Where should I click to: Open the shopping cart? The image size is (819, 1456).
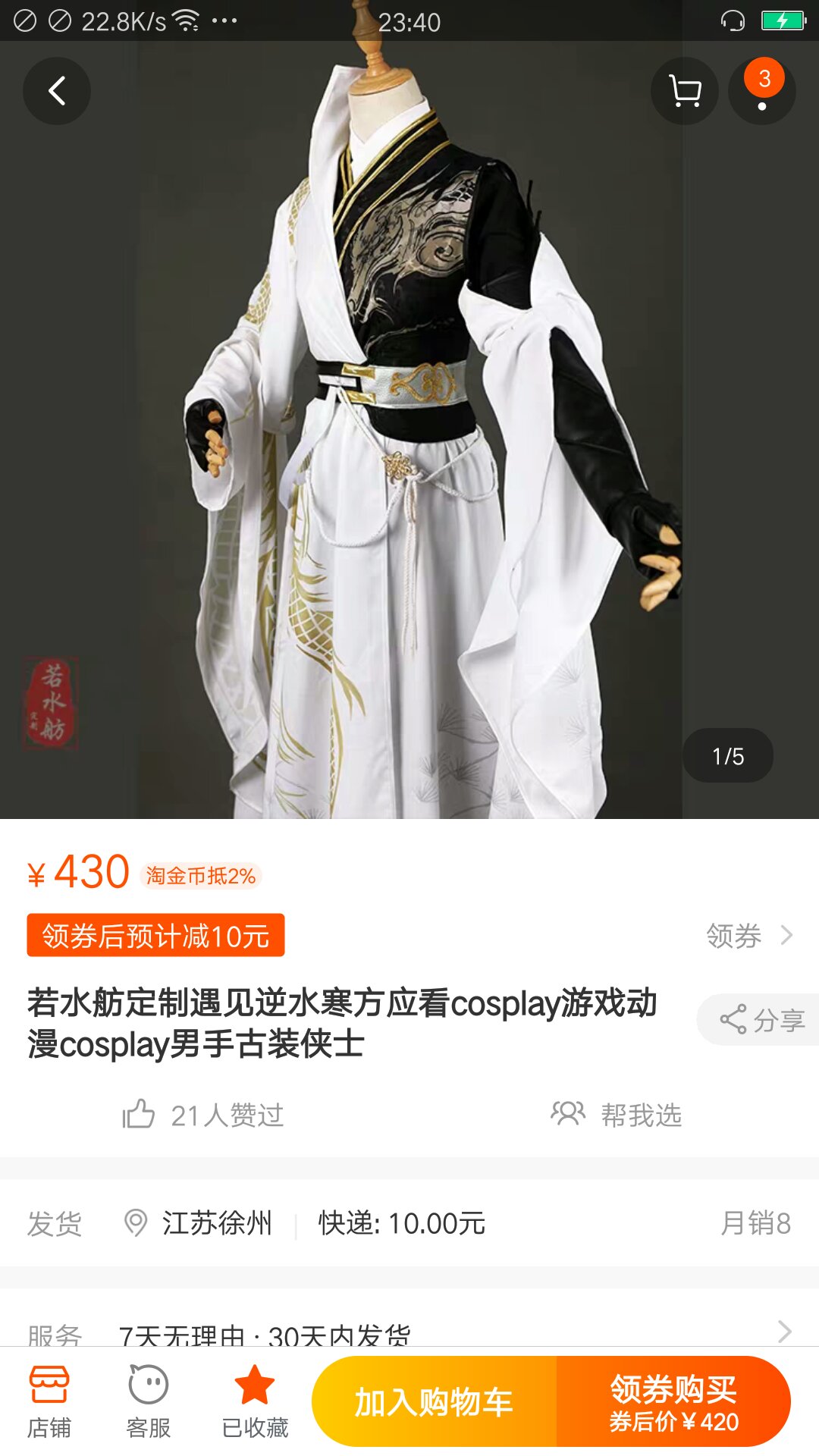point(685,91)
